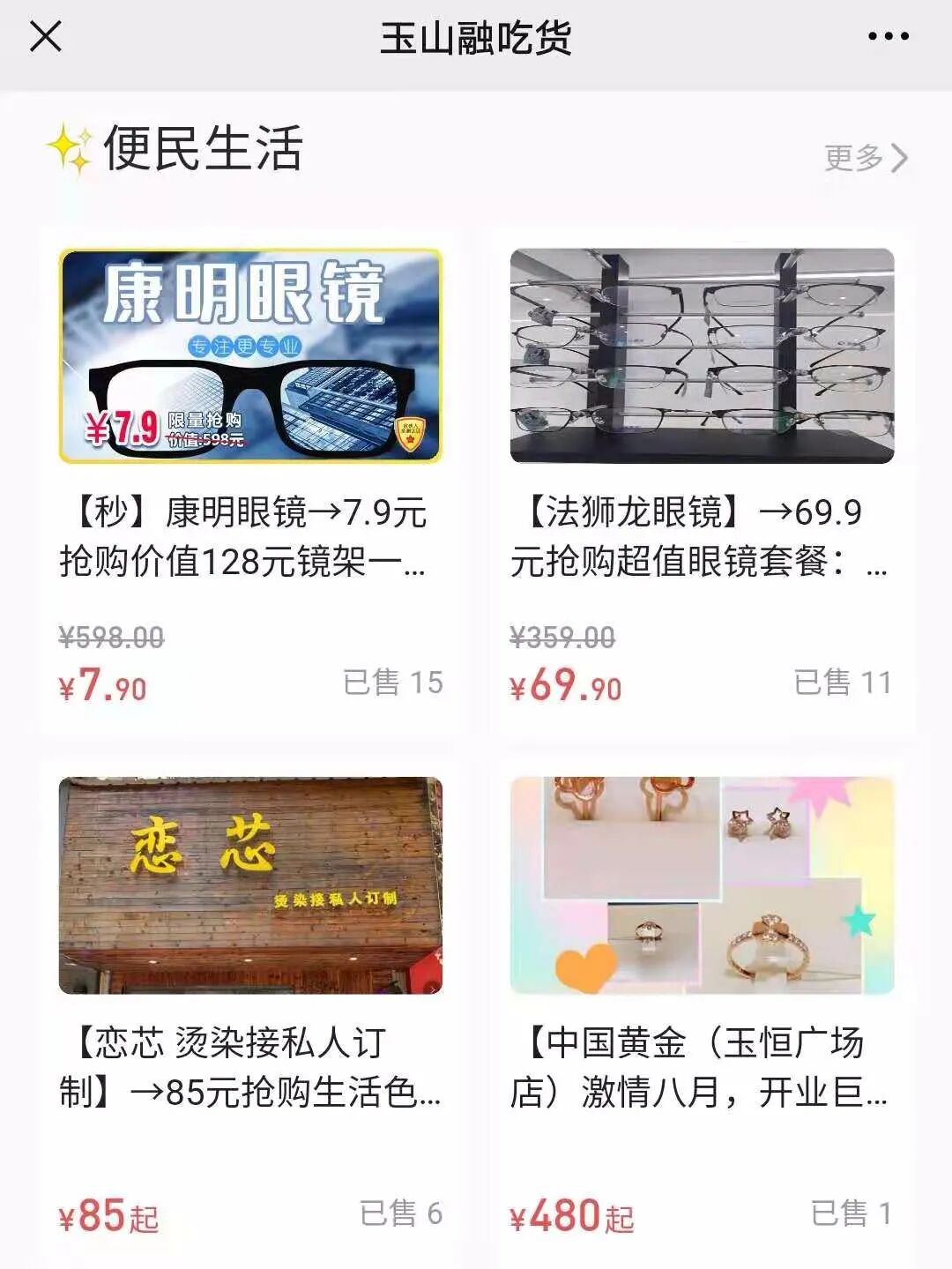Open the 恋芯 烫染接私人订制 deal card
Image resolution: width=952 pixels, height=1269 pixels.
pyautogui.click(x=251, y=1005)
